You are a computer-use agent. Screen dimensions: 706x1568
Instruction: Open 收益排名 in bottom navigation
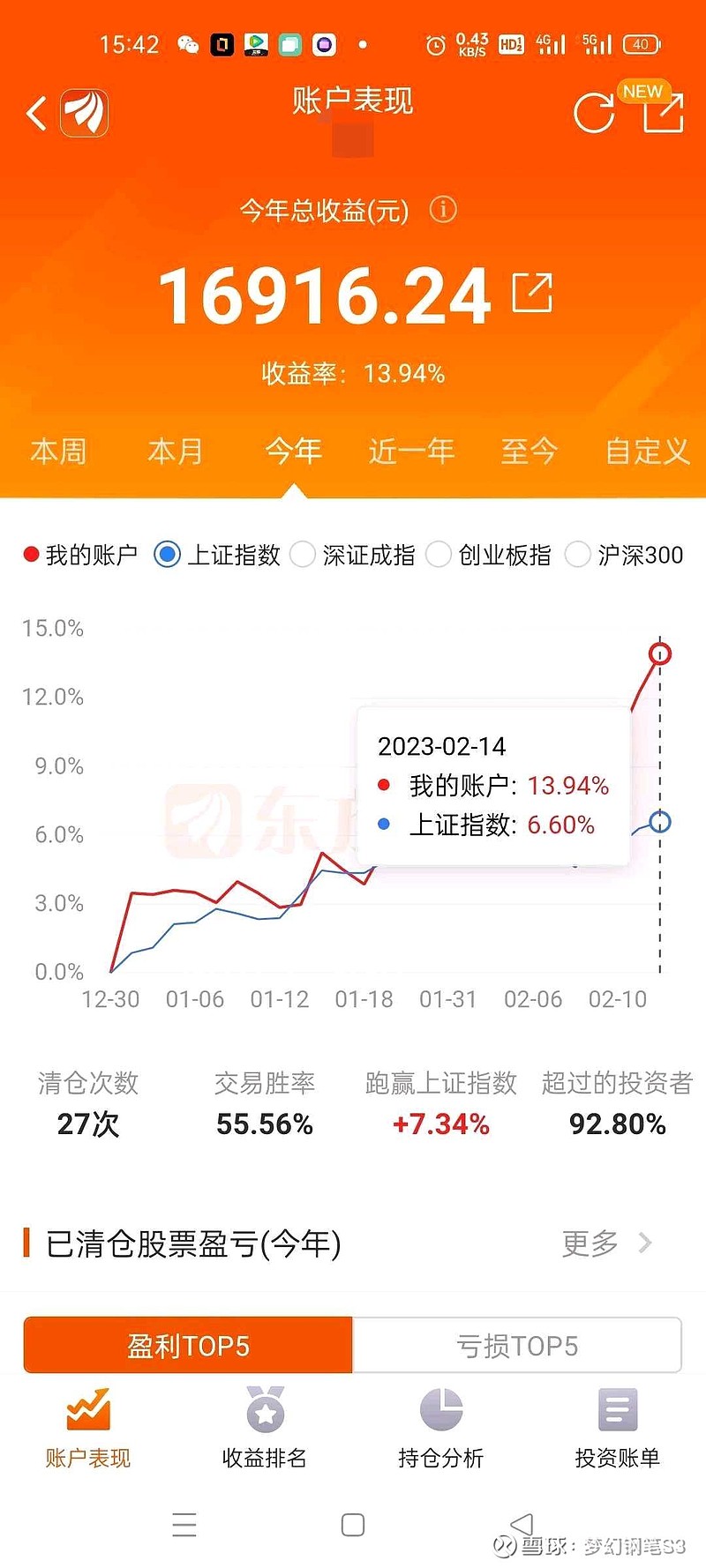(x=265, y=1429)
